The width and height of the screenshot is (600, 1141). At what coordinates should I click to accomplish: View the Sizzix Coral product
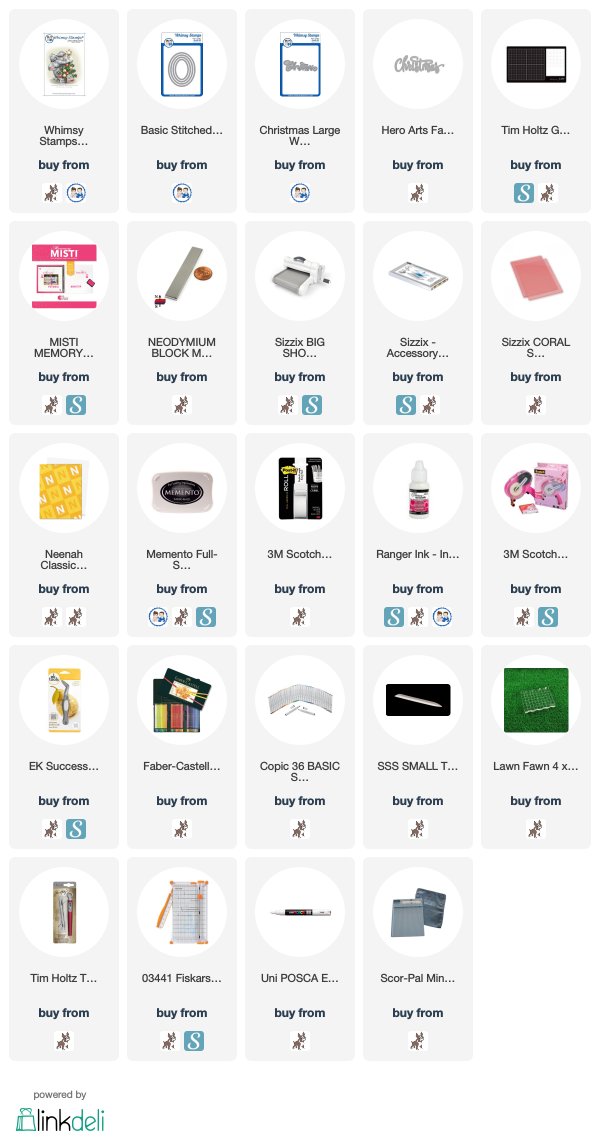pos(535,322)
